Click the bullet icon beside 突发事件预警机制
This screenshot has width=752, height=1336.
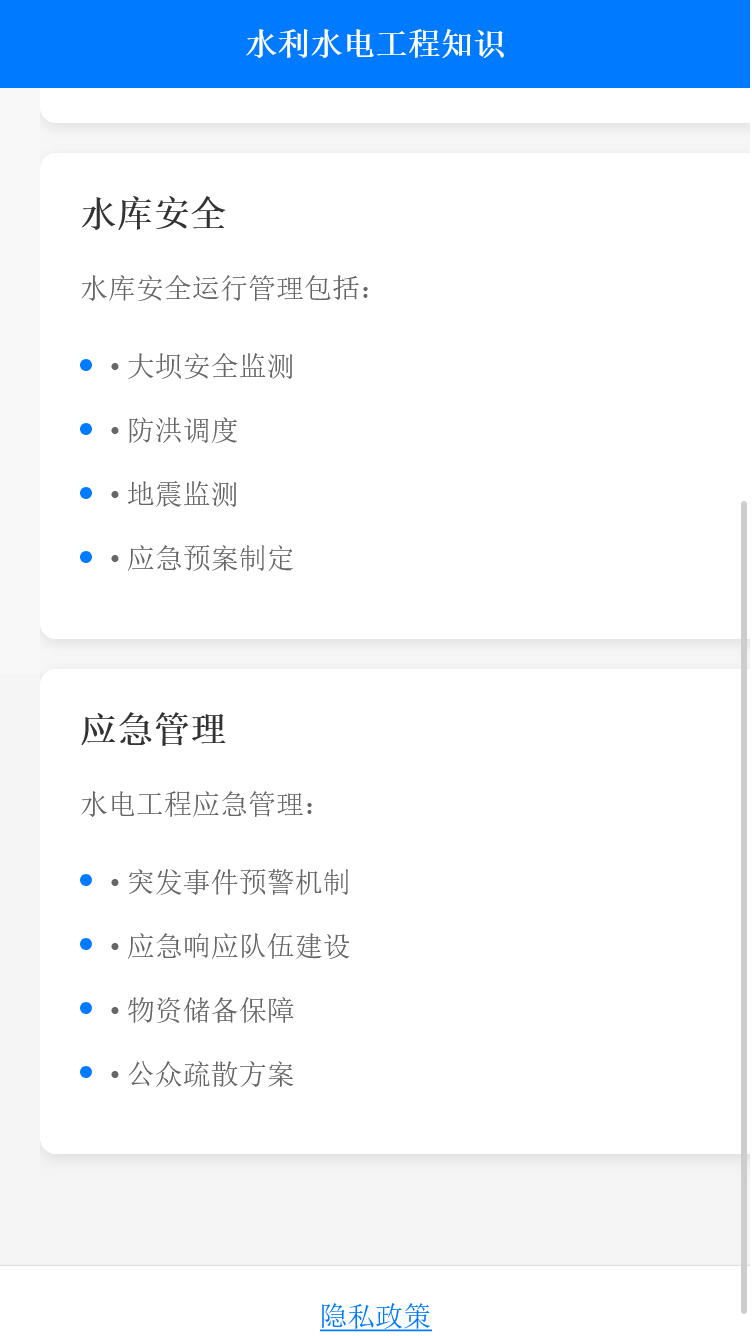tap(86, 880)
